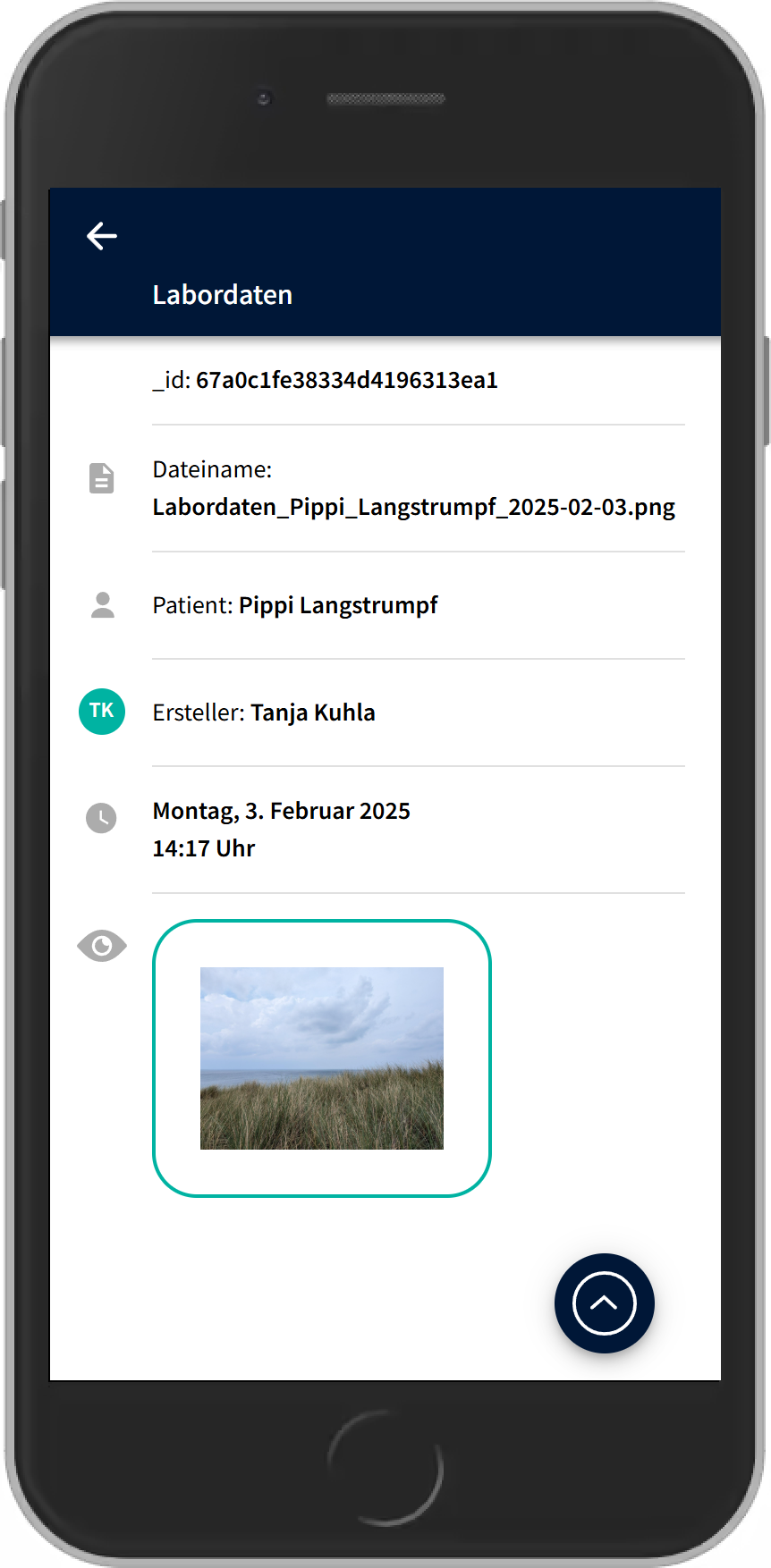Go back using the header arrow

click(x=102, y=236)
